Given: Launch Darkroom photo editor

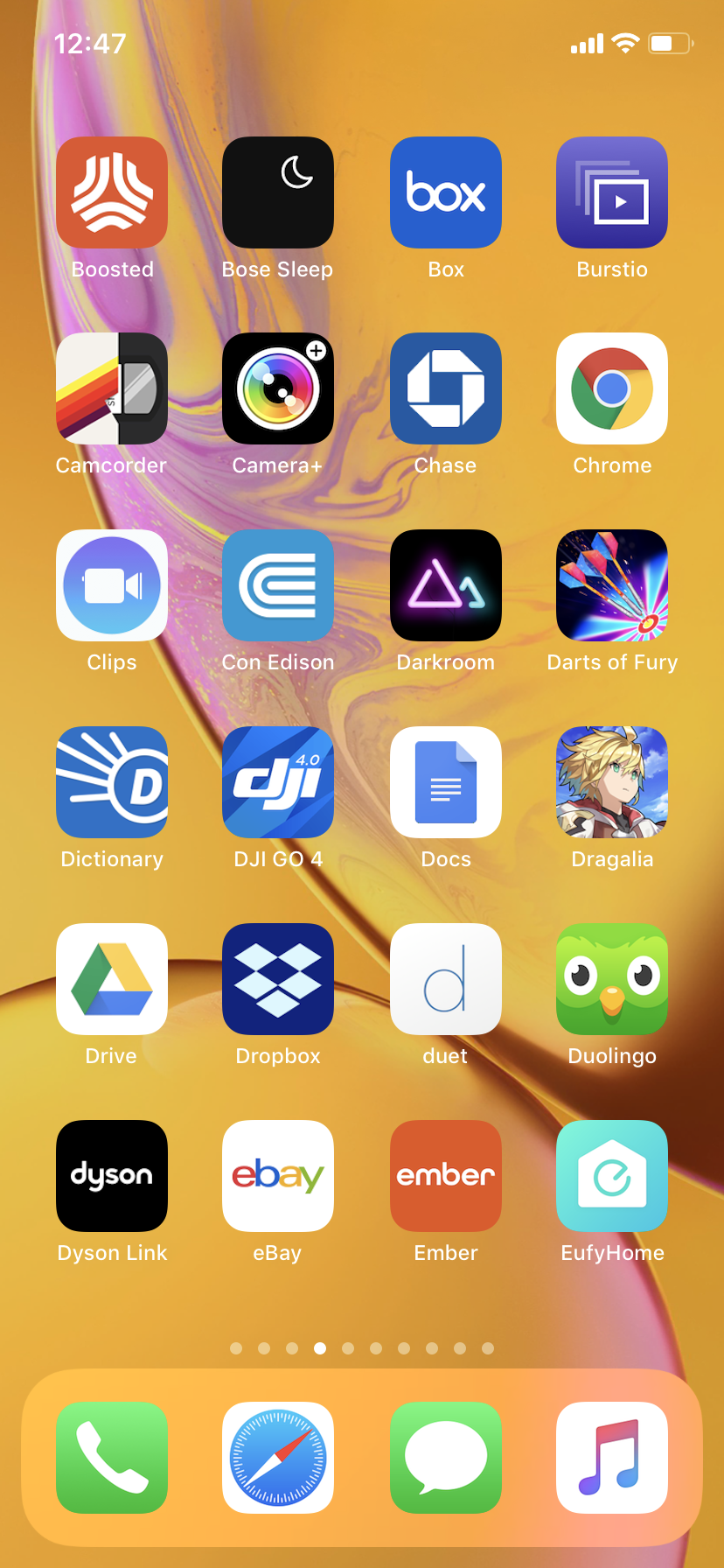Looking at the screenshot, I should (x=446, y=585).
